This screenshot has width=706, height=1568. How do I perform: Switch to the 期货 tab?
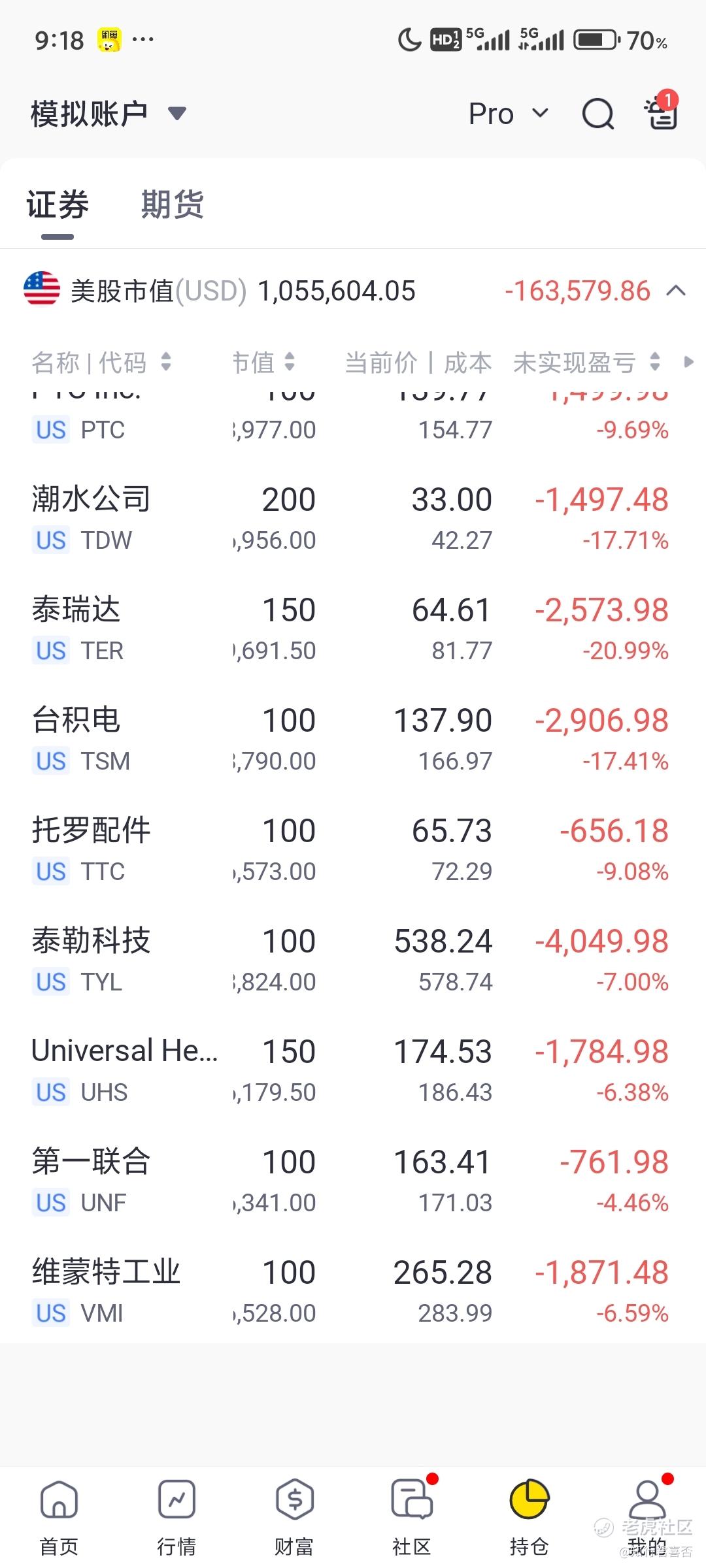pos(173,204)
